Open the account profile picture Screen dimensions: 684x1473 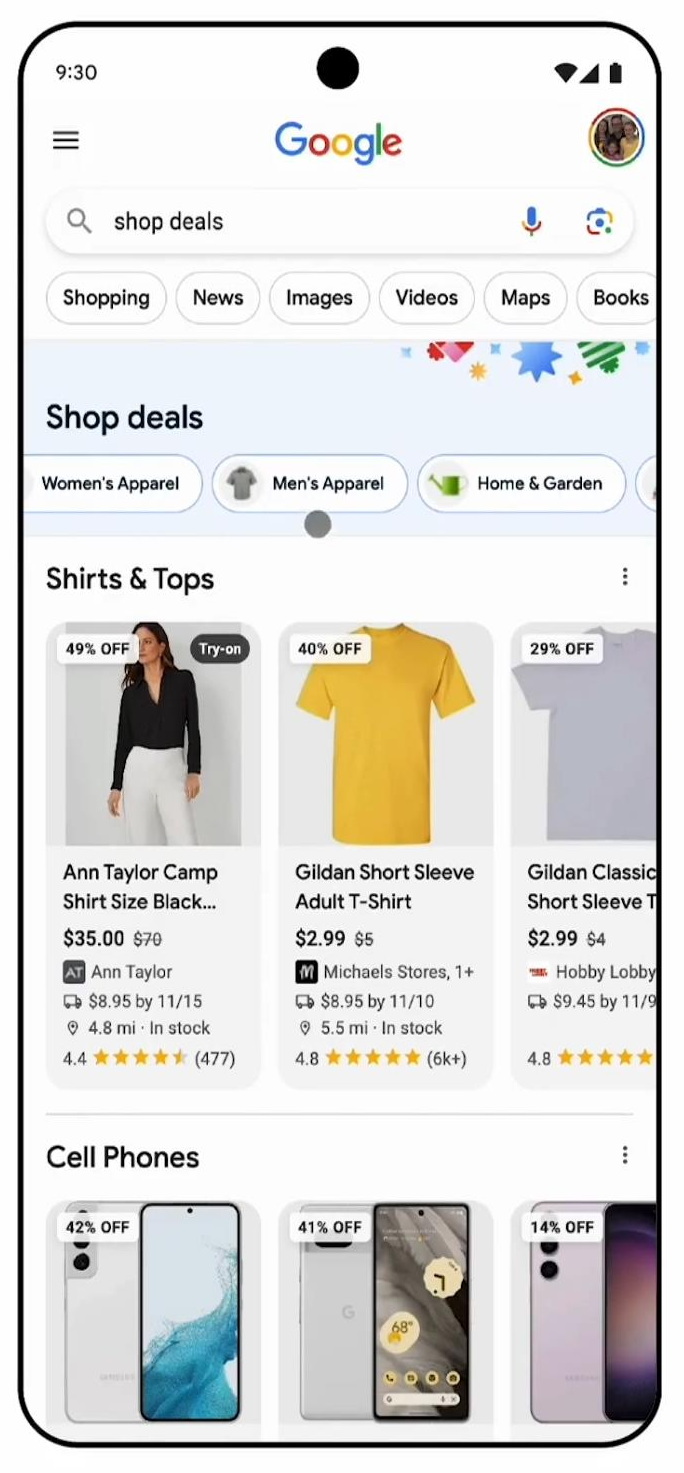615,138
